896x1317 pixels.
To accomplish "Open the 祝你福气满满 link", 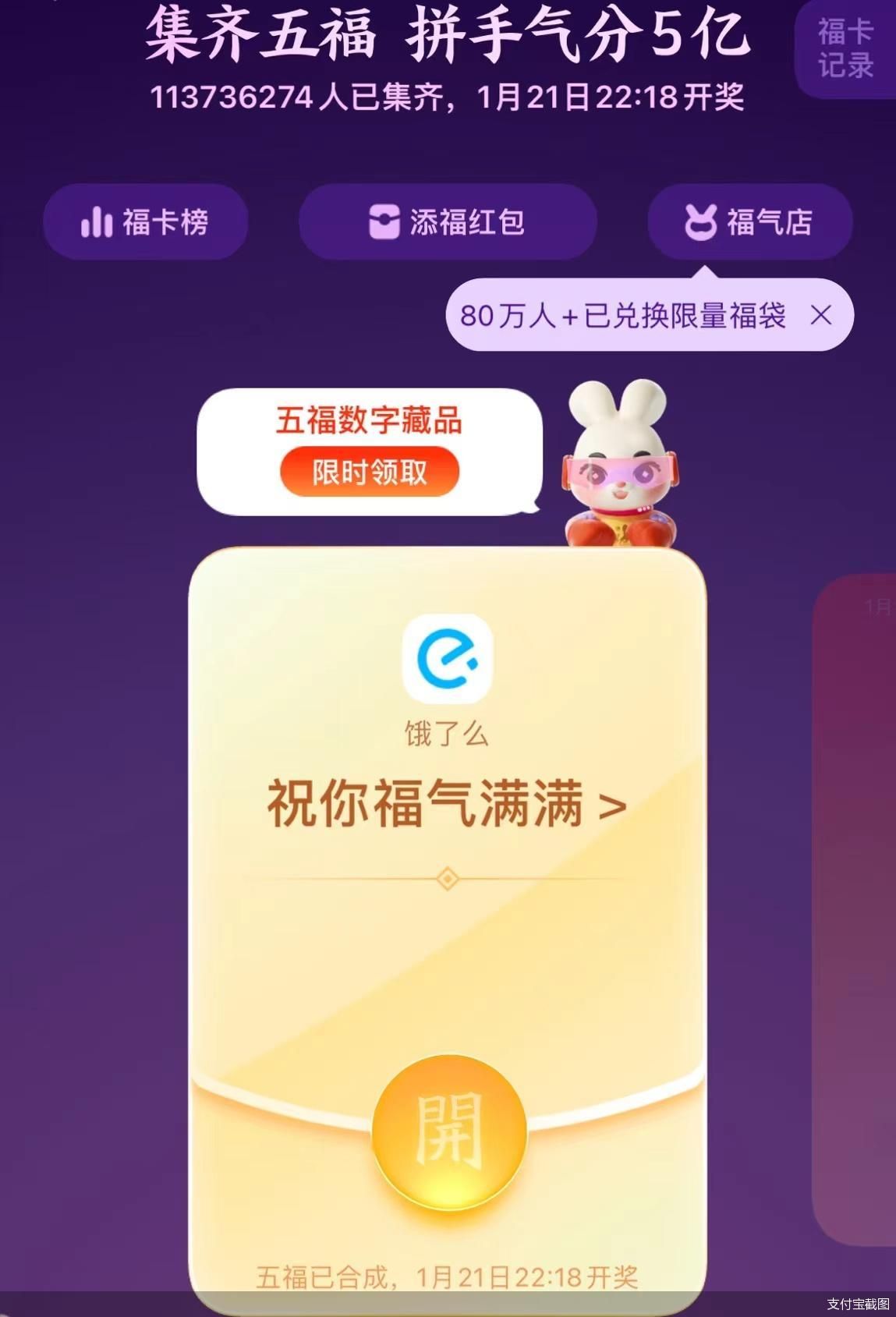I will tap(447, 804).
